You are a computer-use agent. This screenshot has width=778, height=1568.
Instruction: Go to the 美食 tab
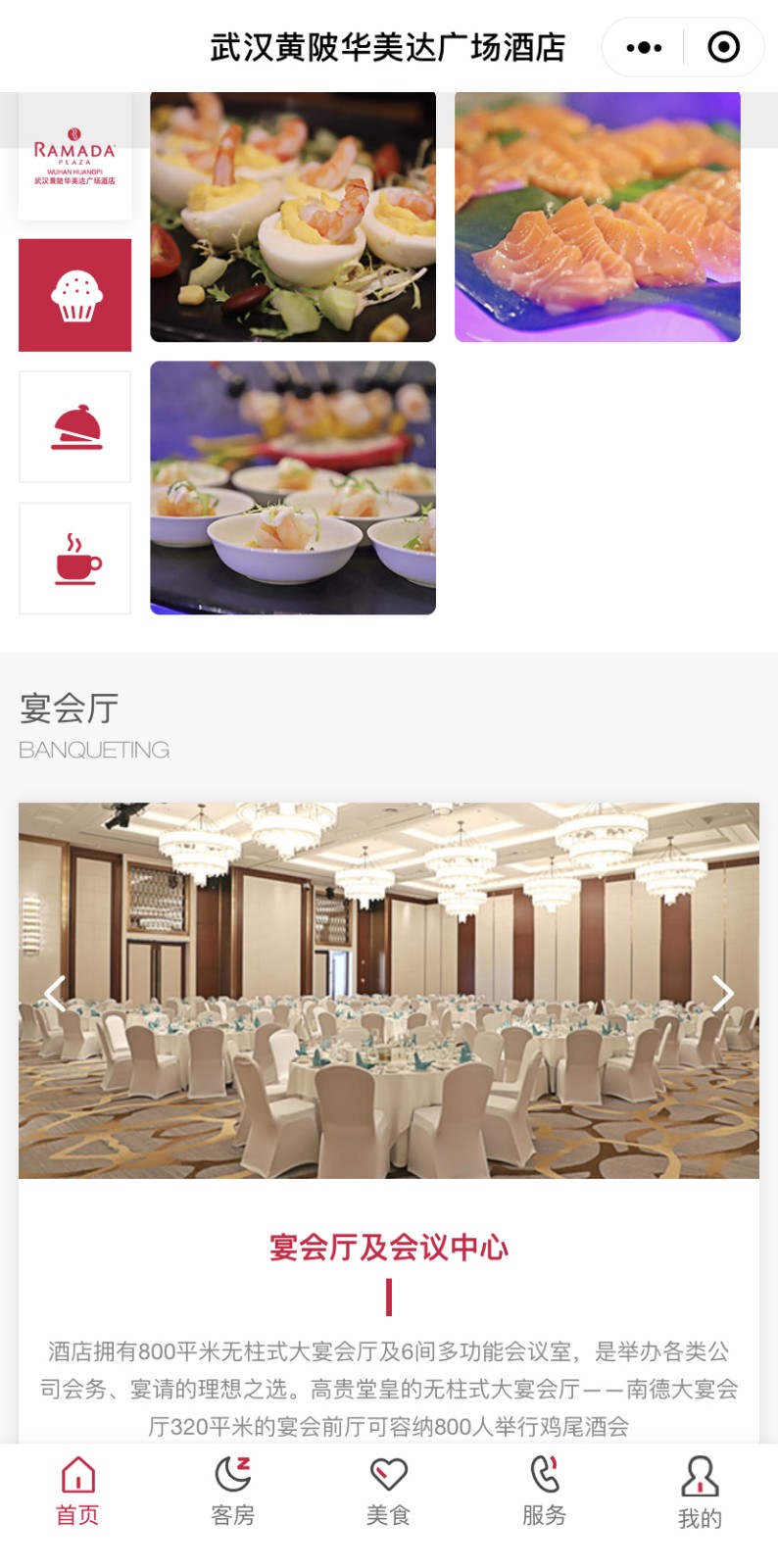pyautogui.click(x=388, y=1492)
